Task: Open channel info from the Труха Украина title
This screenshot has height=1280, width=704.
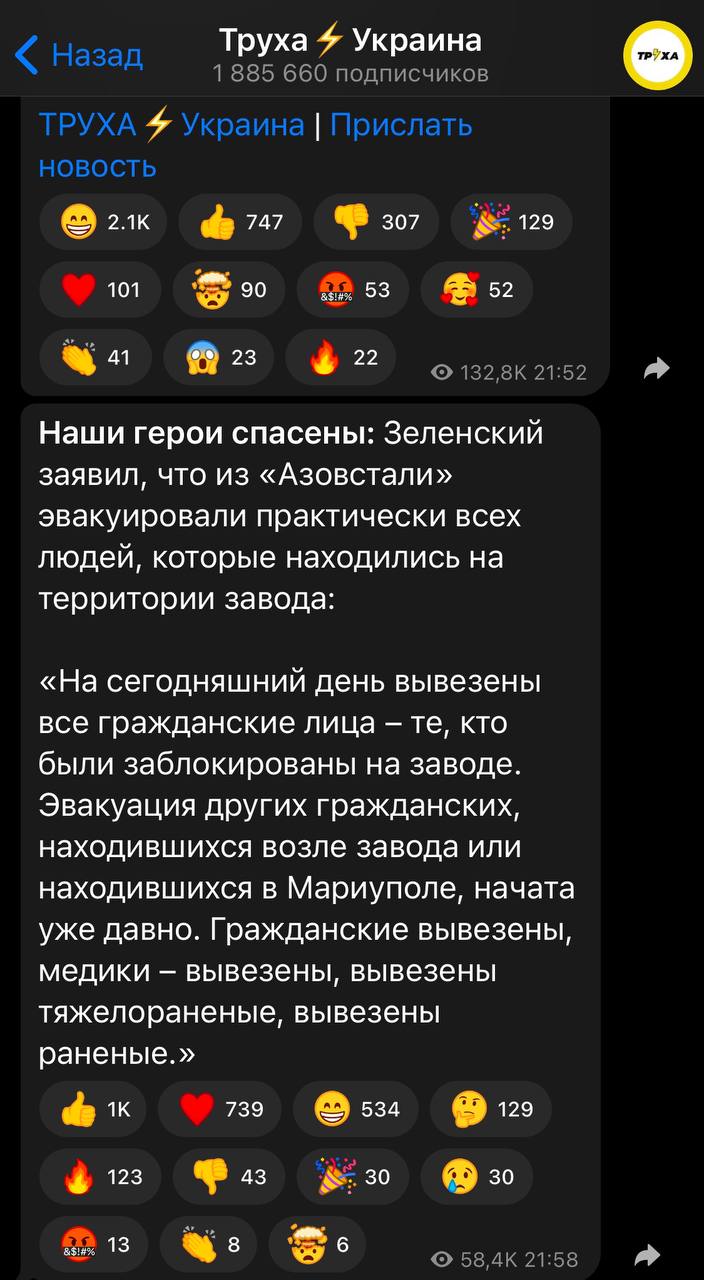Action: (351, 41)
